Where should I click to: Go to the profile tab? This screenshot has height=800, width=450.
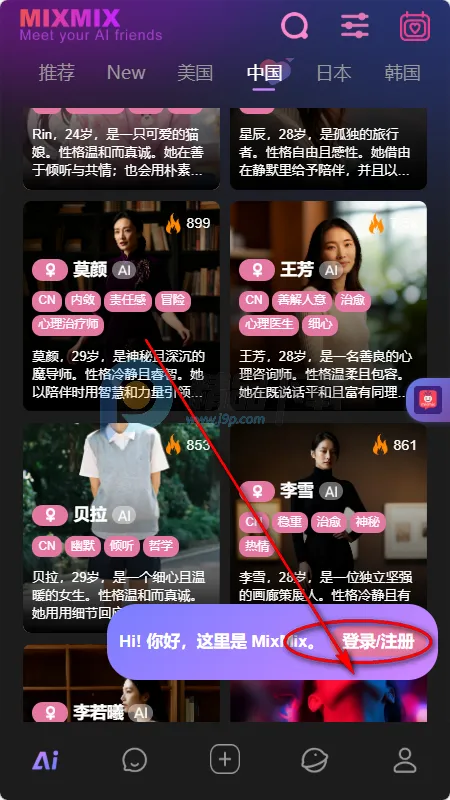(x=405, y=761)
